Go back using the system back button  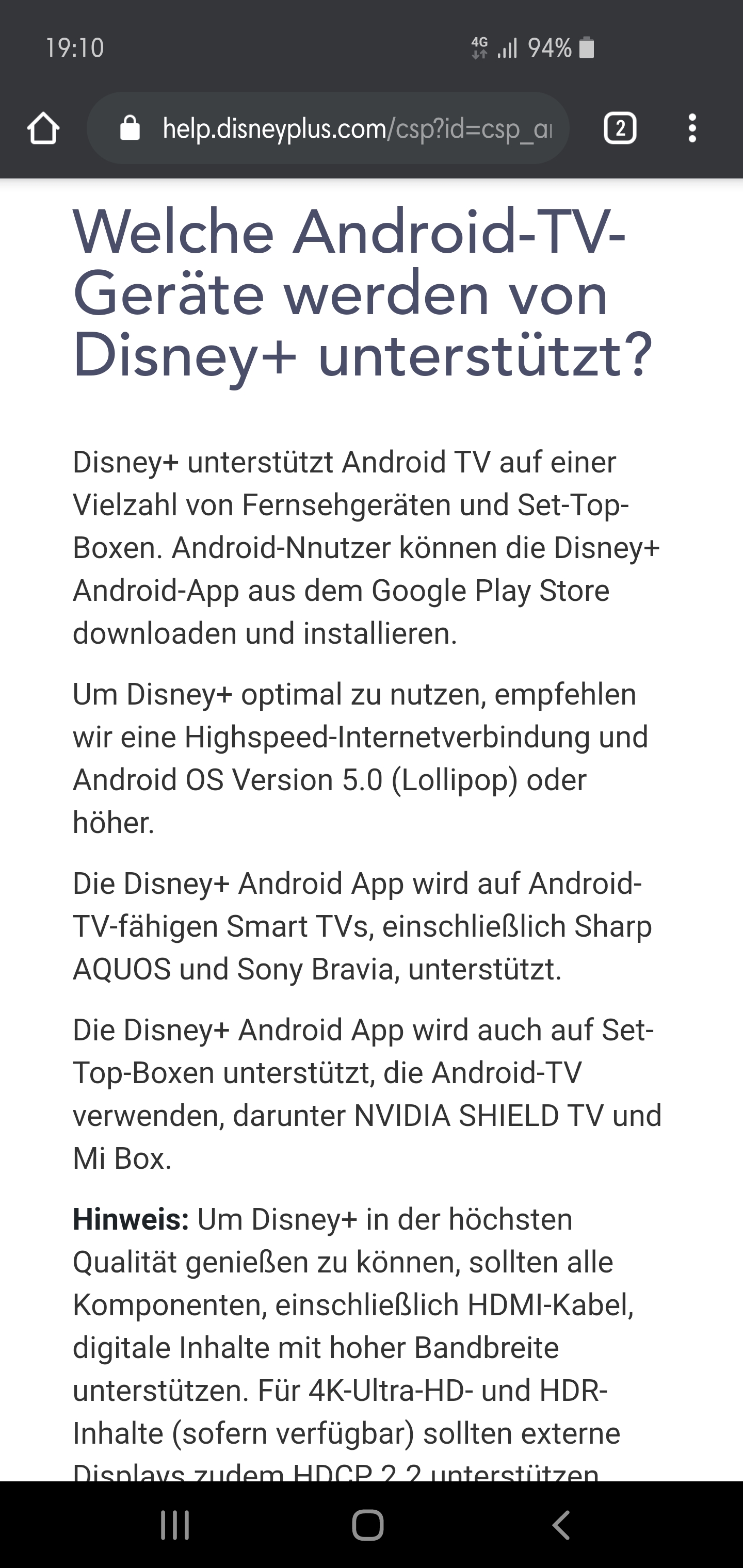tap(561, 1525)
